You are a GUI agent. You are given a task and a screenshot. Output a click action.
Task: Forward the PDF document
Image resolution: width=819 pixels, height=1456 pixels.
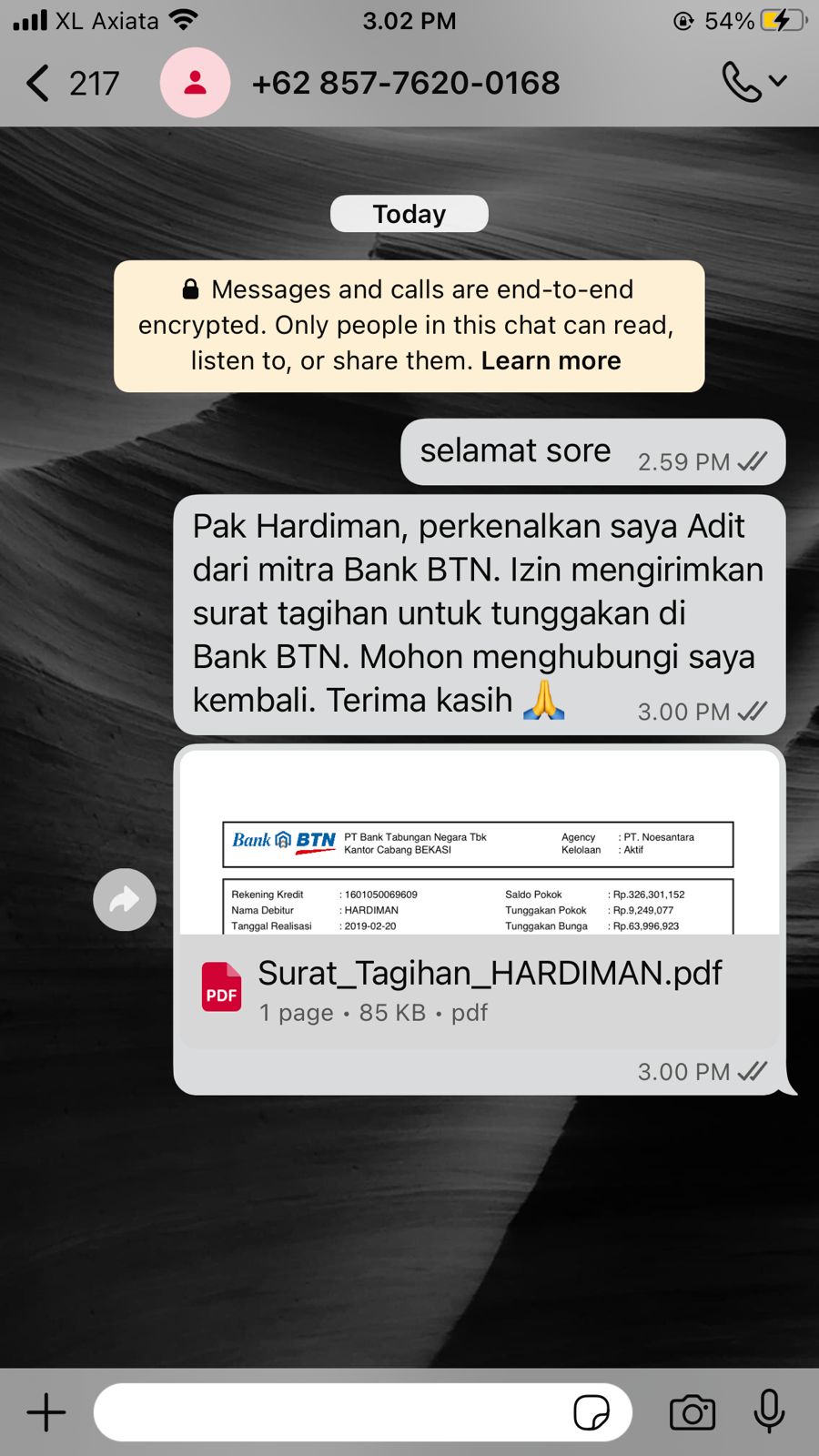coord(125,900)
